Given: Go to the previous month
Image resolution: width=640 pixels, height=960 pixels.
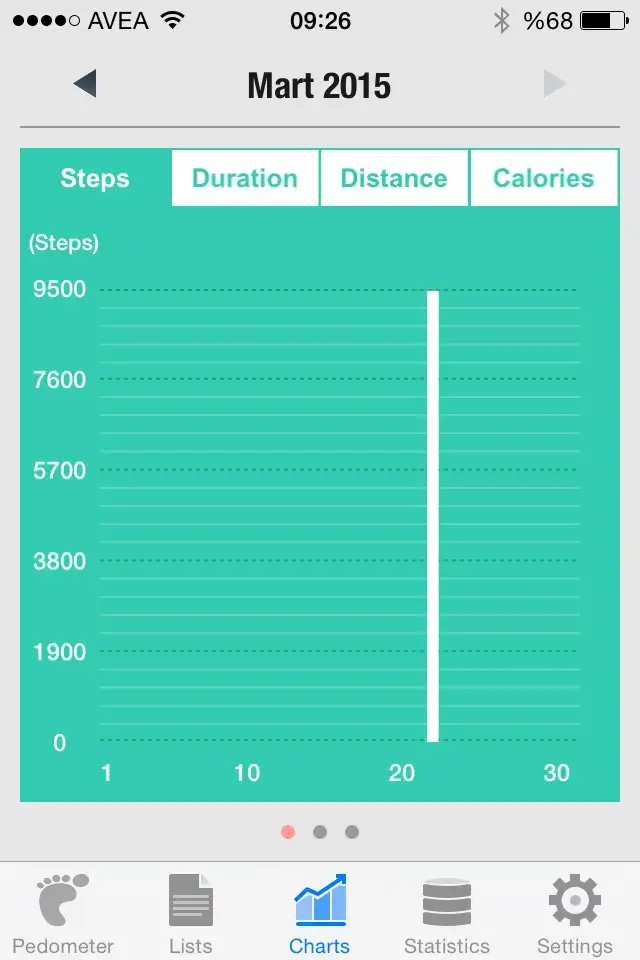Looking at the screenshot, I should coord(85,84).
